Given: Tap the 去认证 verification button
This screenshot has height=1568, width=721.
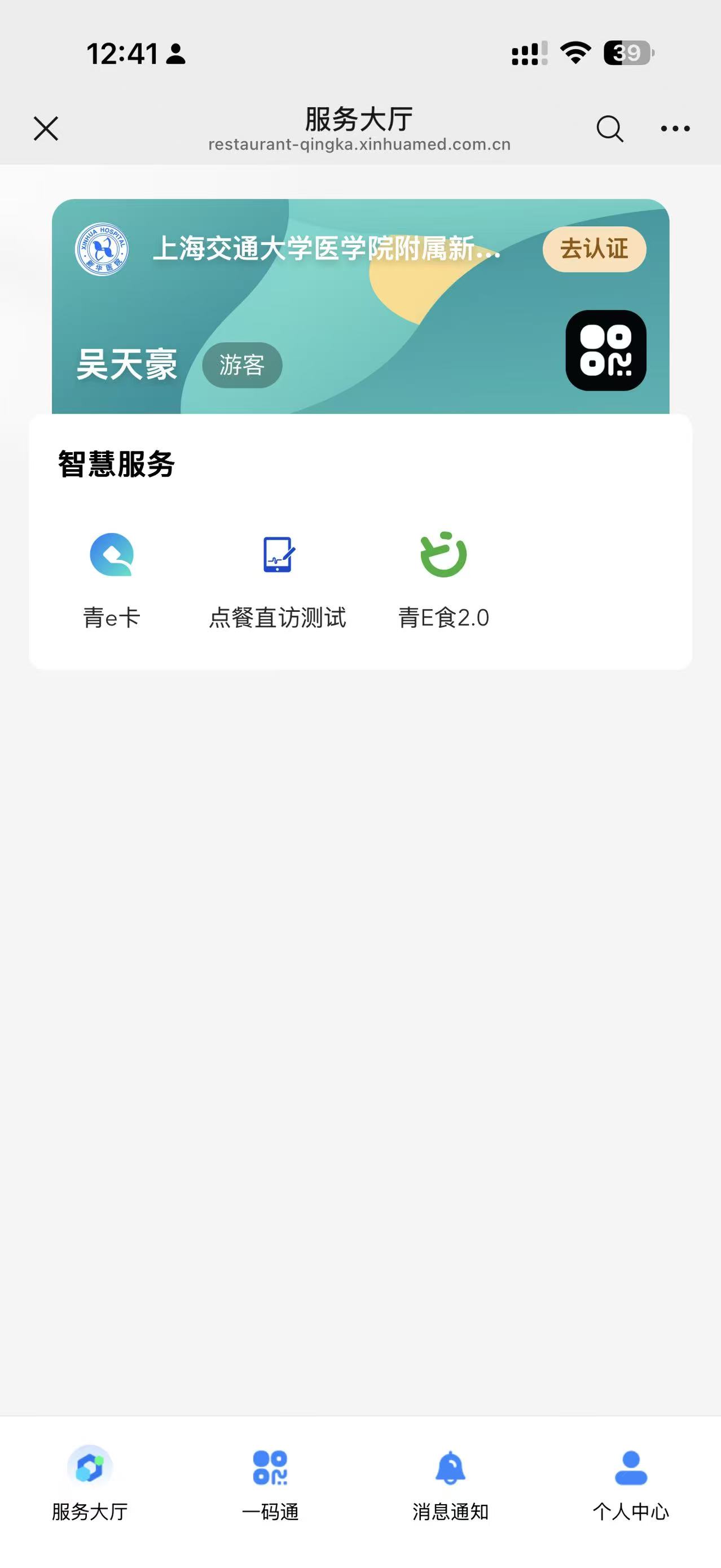Looking at the screenshot, I should click(x=594, y=248).
